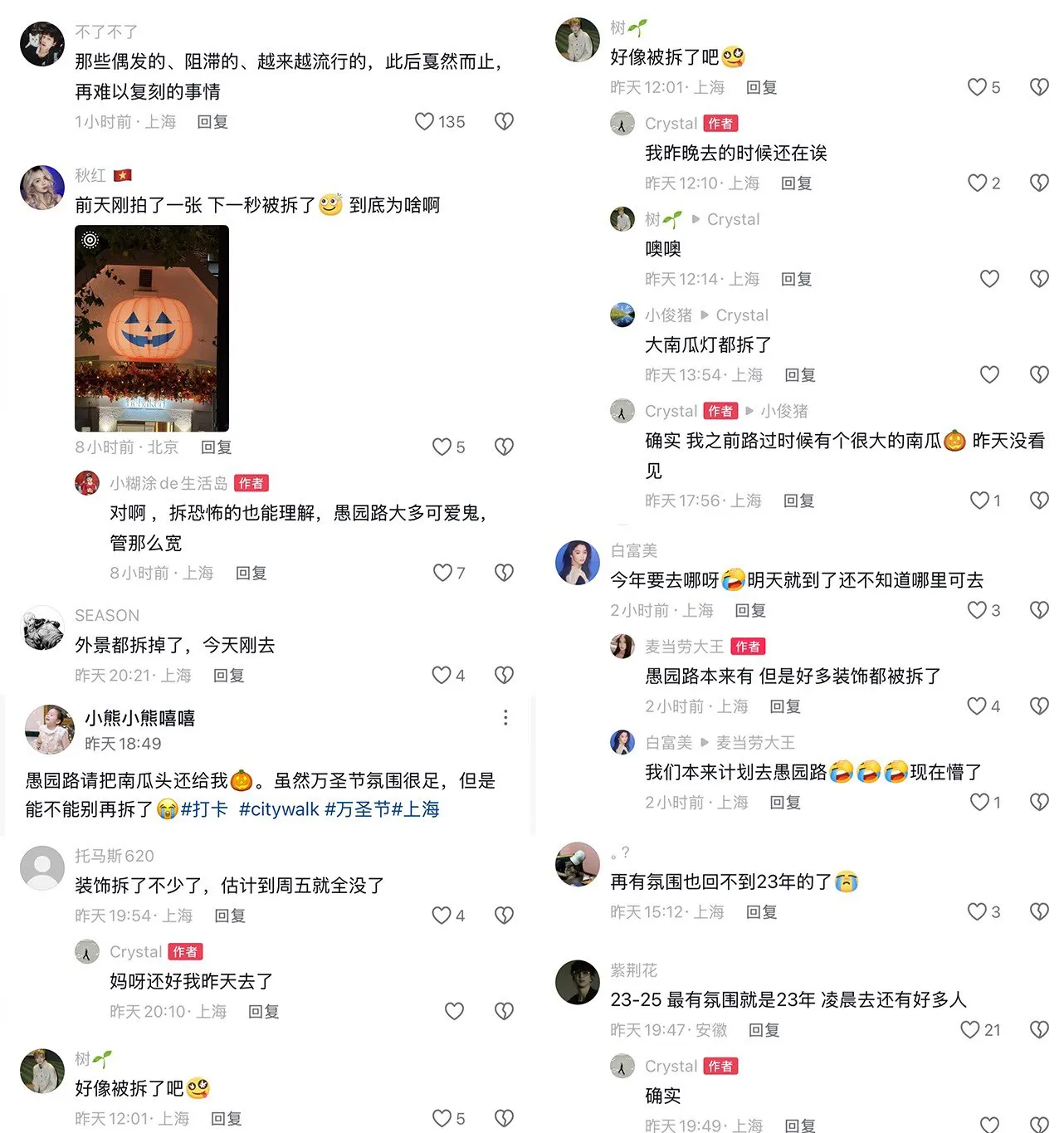Viewport: 1064px width, 1133px height.
Task: Click the 作者 badge next to 麦当劳大王
Action: coord(748,647)
